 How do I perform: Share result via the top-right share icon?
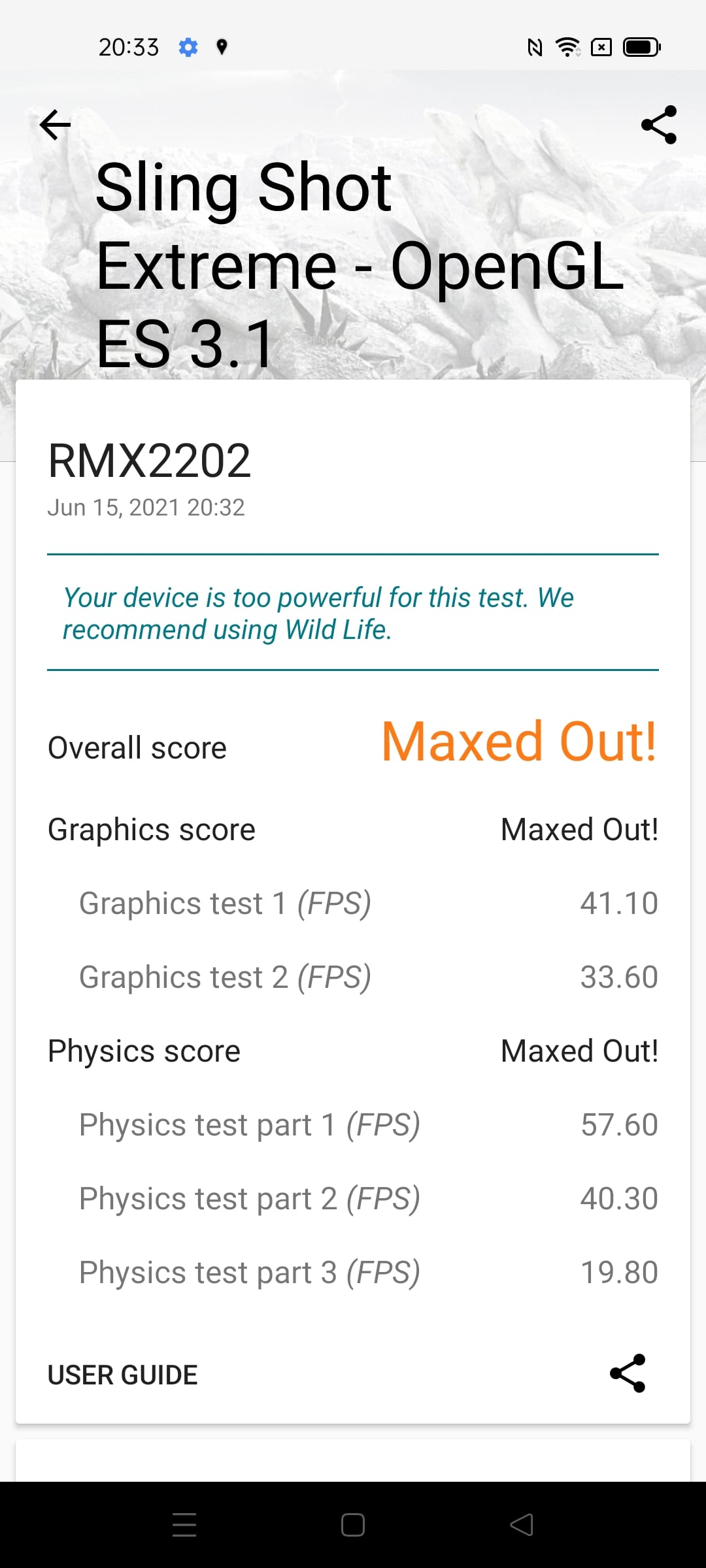[x=659, y=125]
